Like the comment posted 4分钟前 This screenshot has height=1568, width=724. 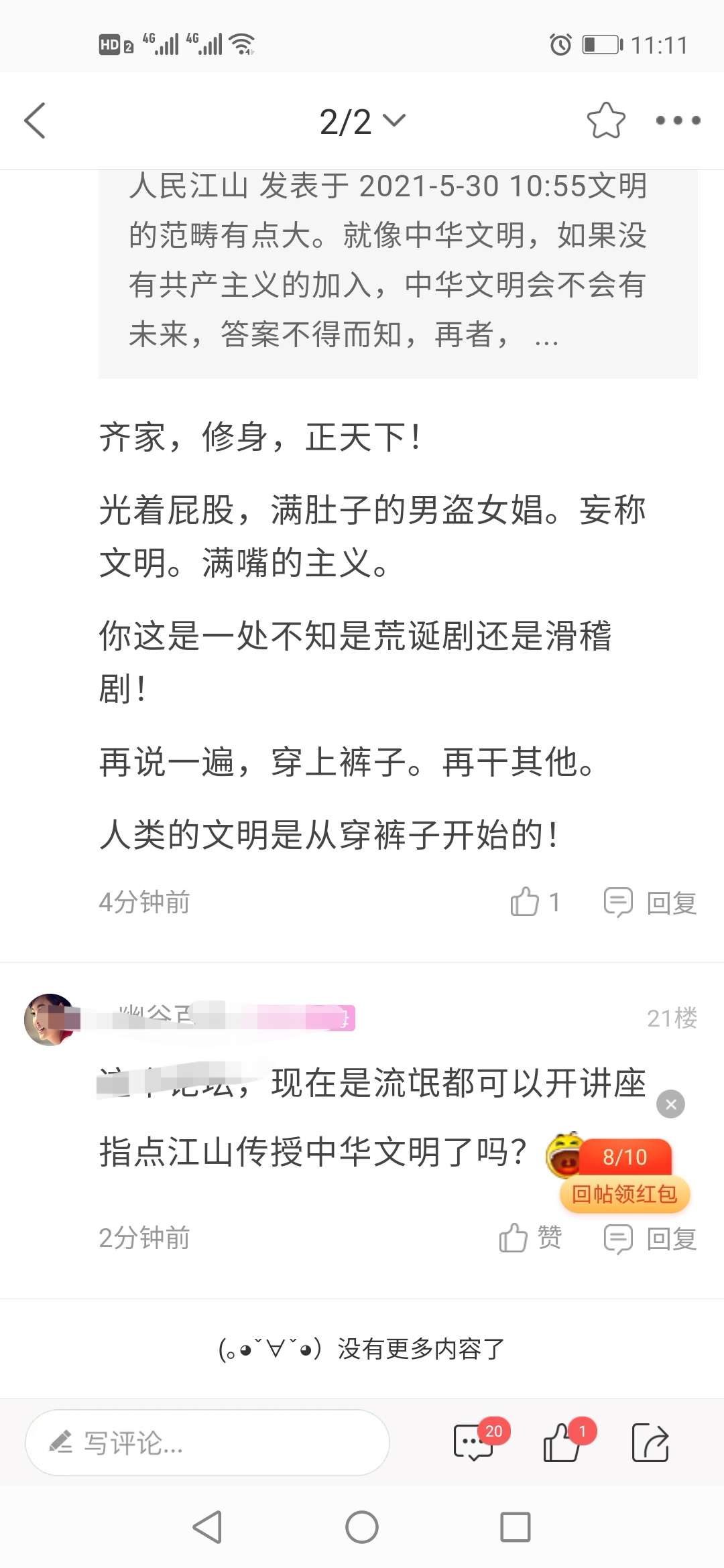click(x=534, y=902)
